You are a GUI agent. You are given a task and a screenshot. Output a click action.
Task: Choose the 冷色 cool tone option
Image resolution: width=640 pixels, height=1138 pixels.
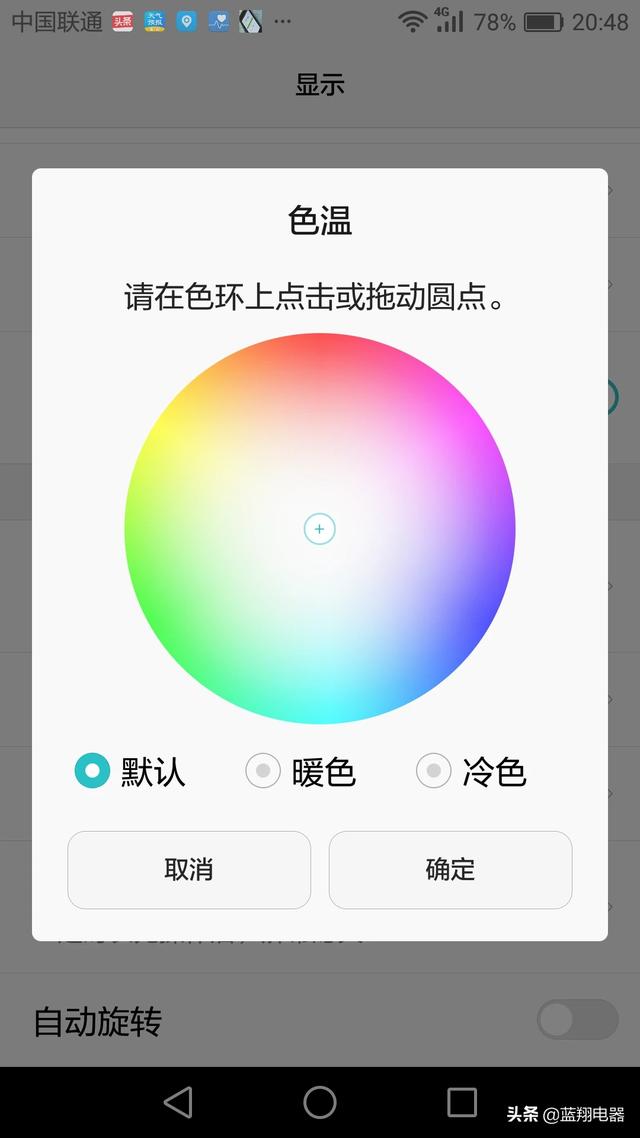point(434,771)
